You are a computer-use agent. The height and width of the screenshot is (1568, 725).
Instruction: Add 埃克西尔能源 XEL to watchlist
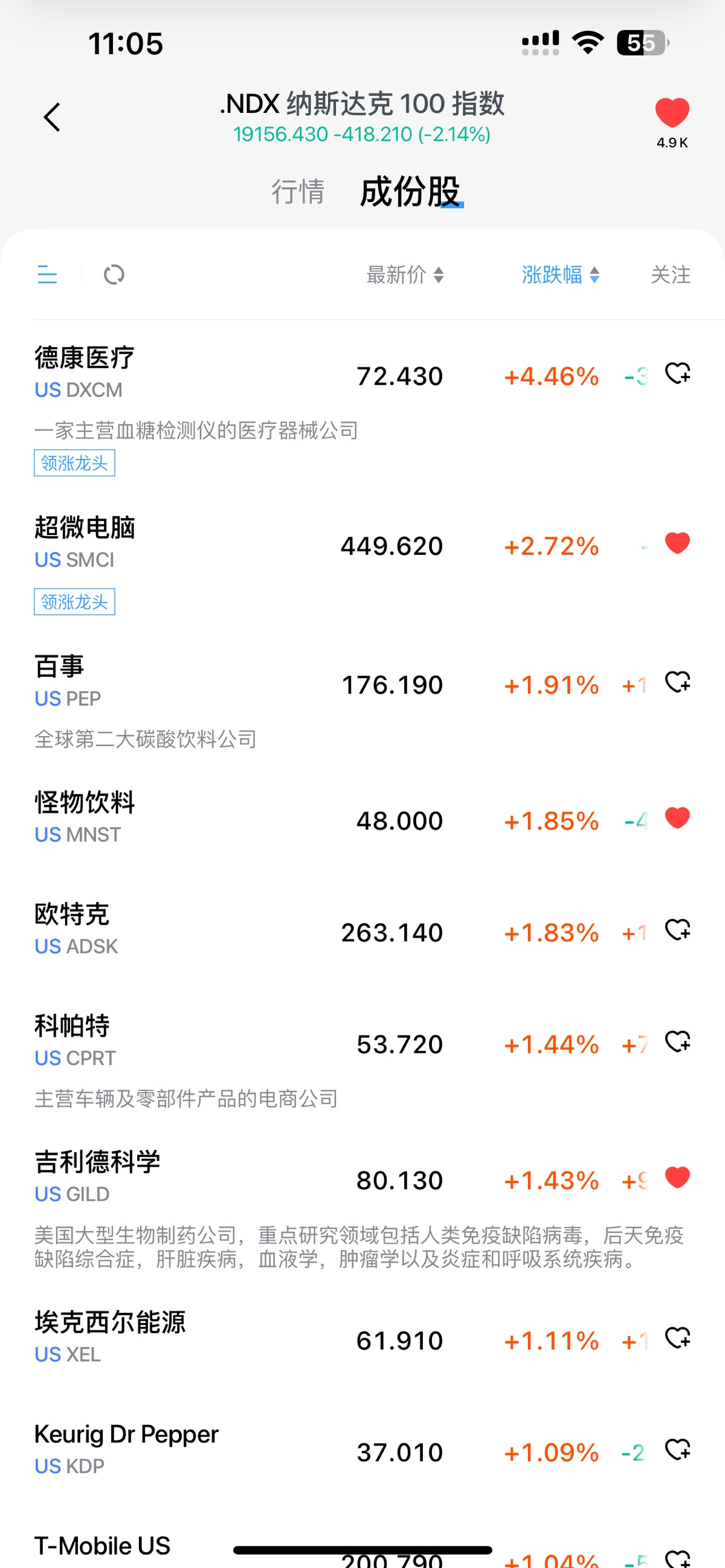[x=677, y=1338]
